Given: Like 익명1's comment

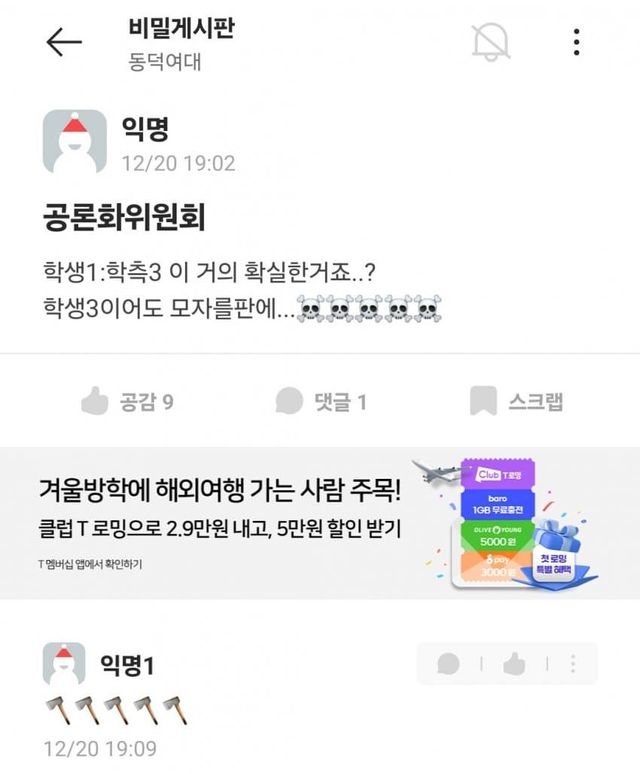Looking at the screenshot, I should tap(514, 663).
